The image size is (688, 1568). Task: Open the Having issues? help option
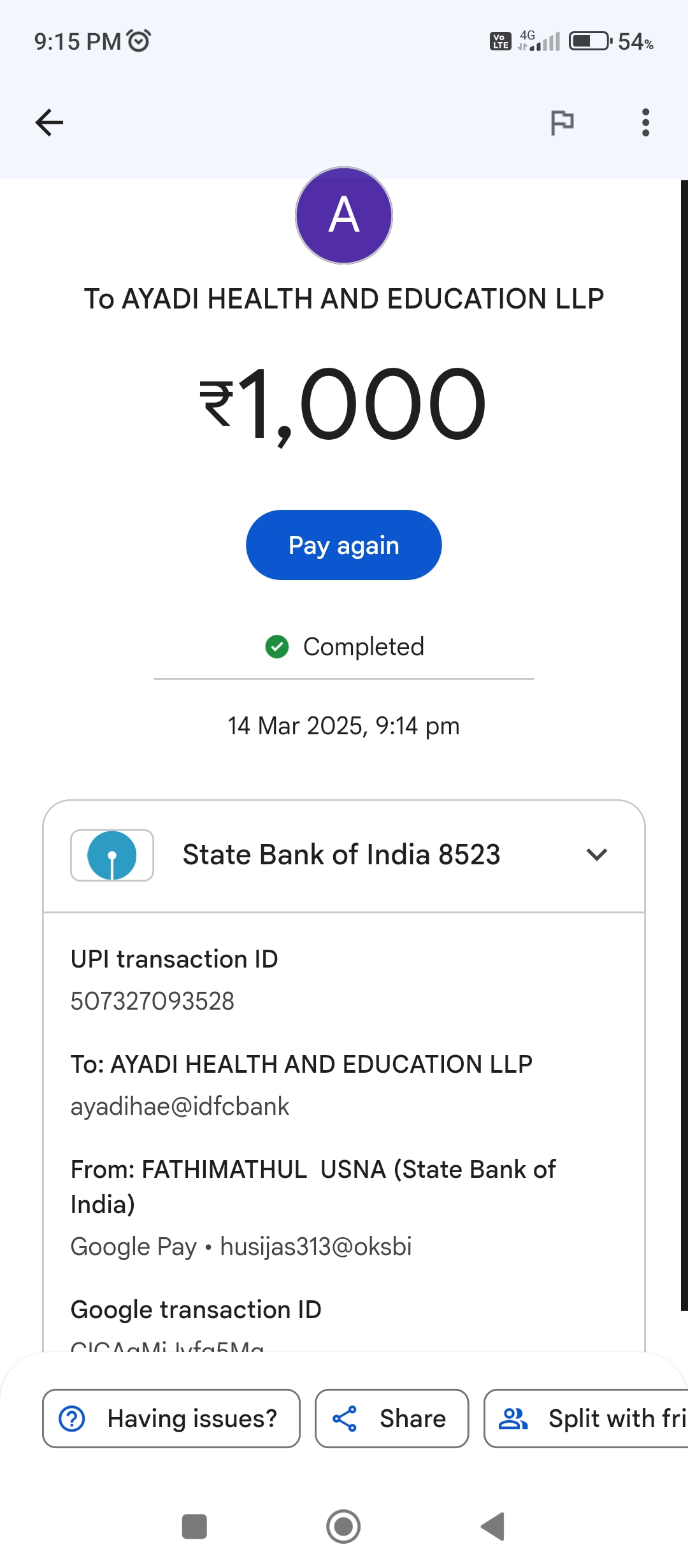171,1418
